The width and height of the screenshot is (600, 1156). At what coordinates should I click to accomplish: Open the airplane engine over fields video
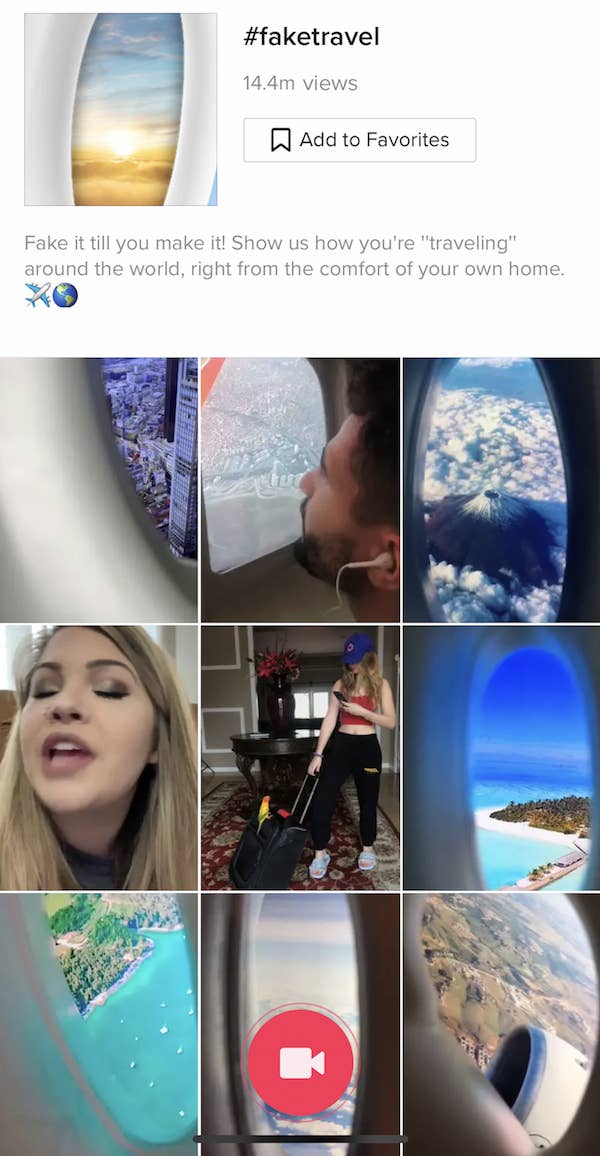[501, 1020]
